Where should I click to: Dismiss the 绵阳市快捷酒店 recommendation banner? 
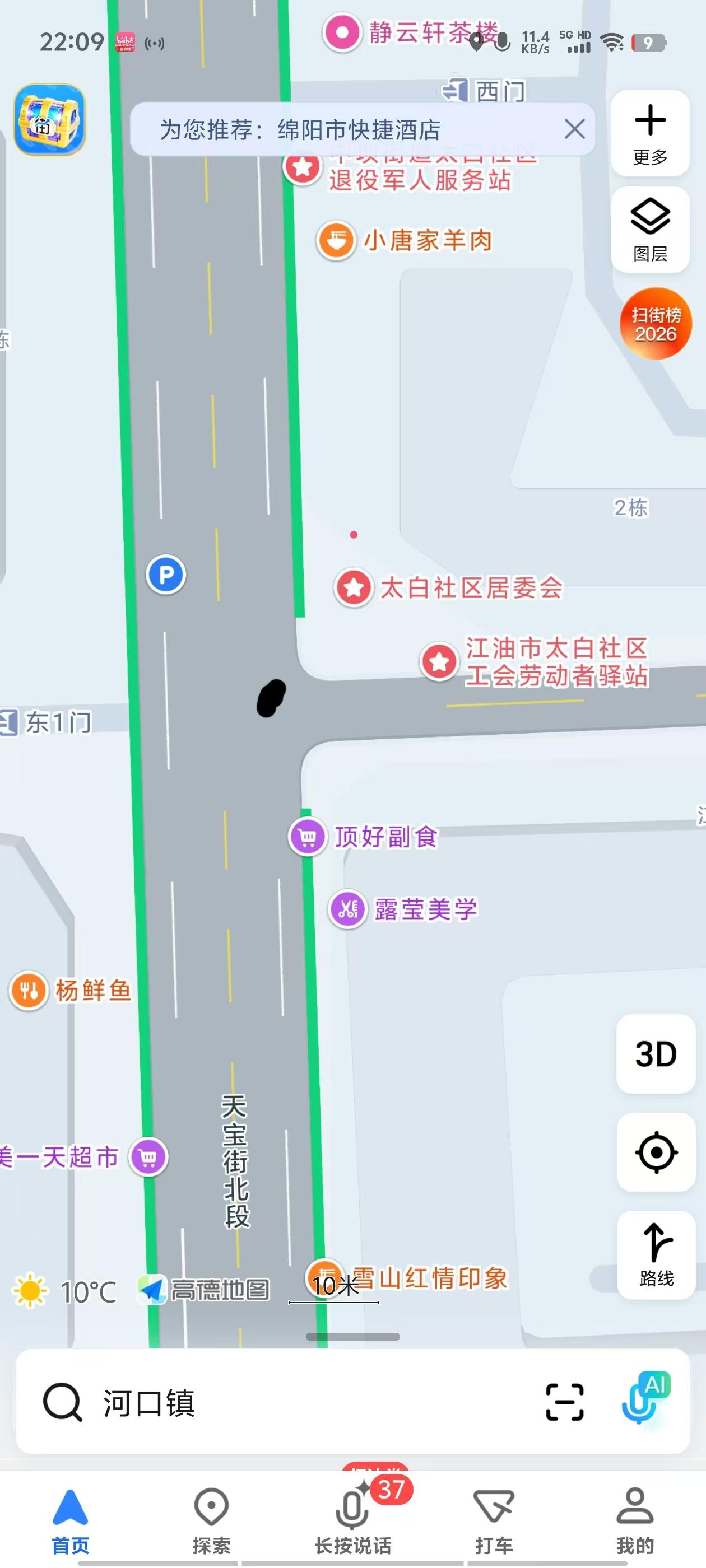click(x=574, y=129)
